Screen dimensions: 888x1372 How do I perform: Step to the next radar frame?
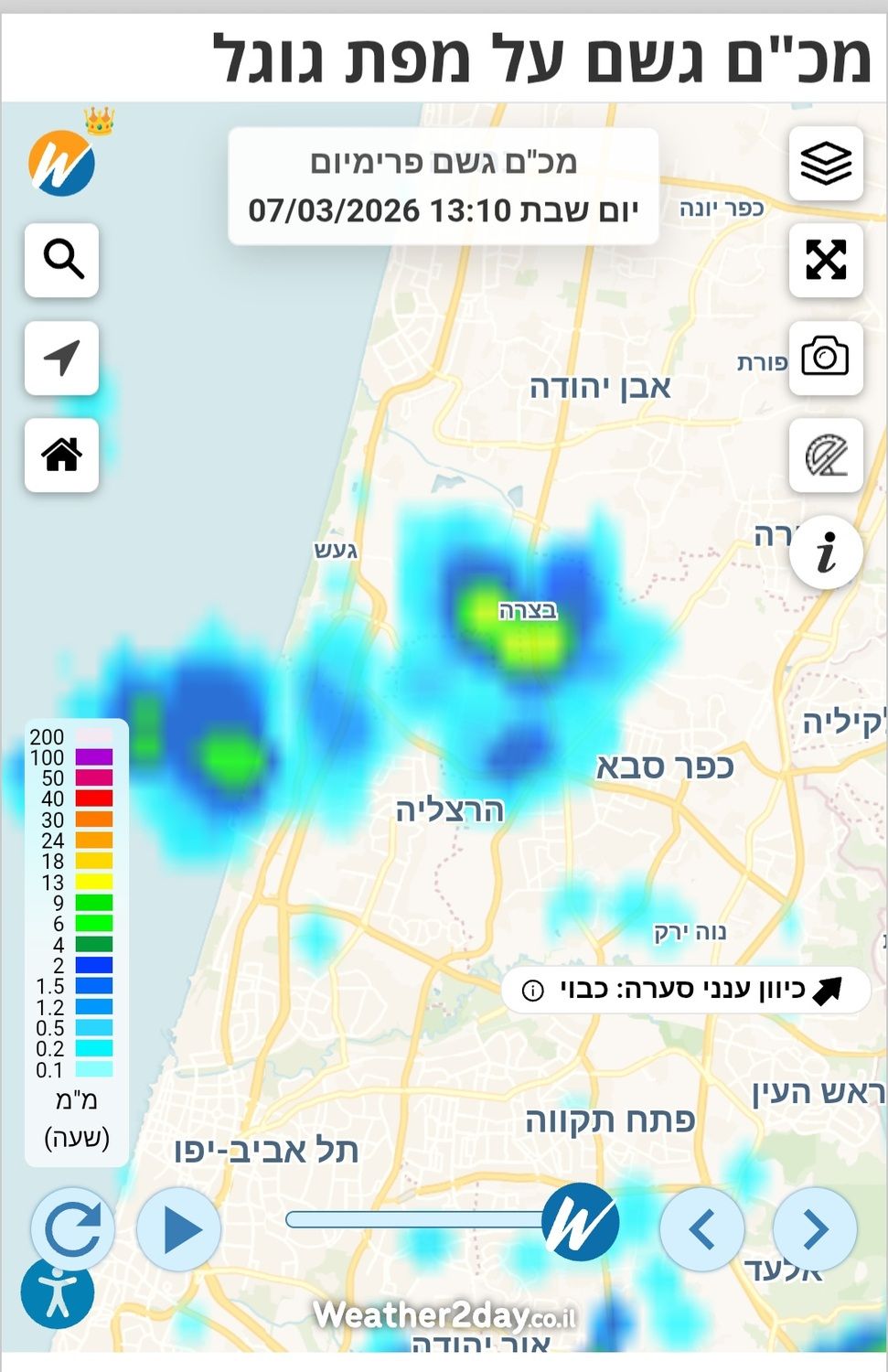pyautogui.click(x=815, y=1229)
